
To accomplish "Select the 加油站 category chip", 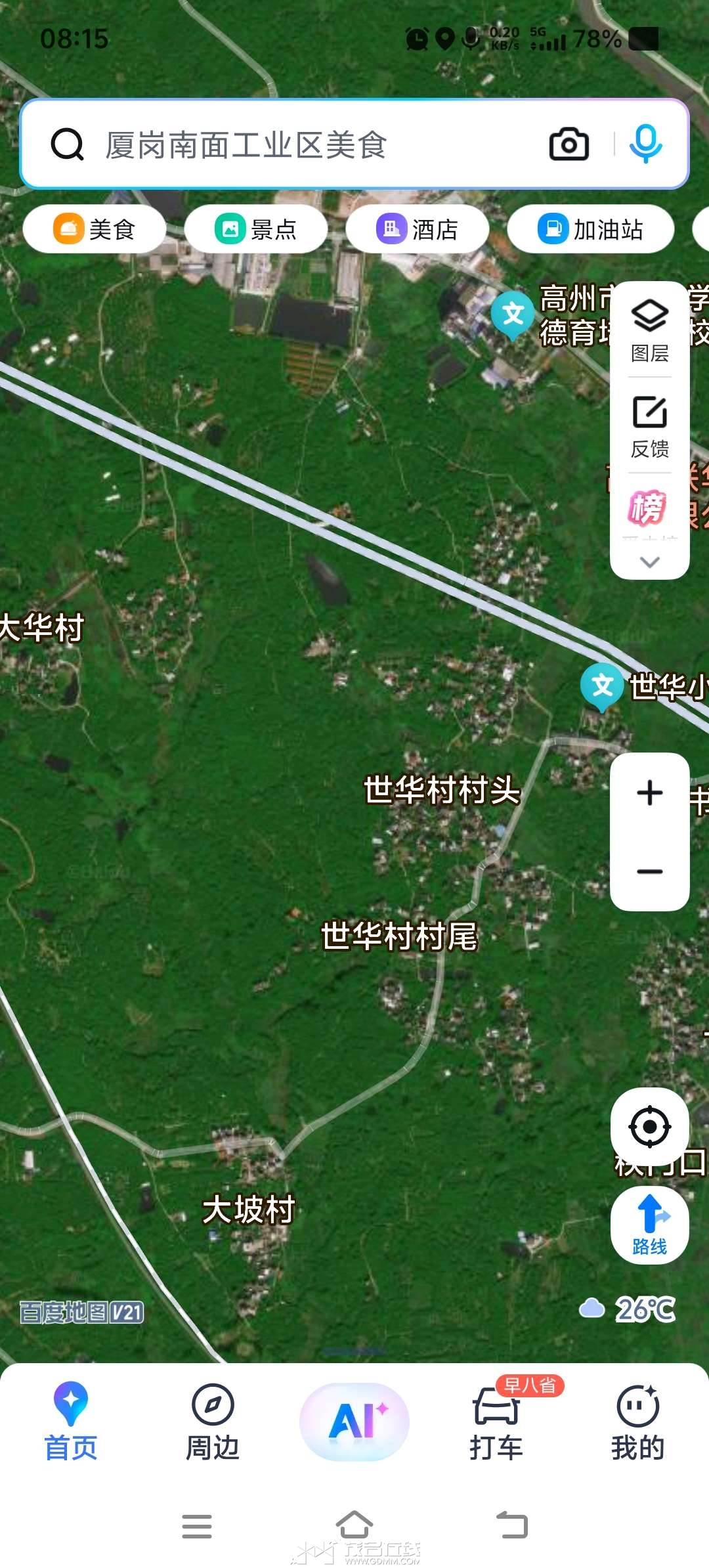I will (x=590, y=230).
